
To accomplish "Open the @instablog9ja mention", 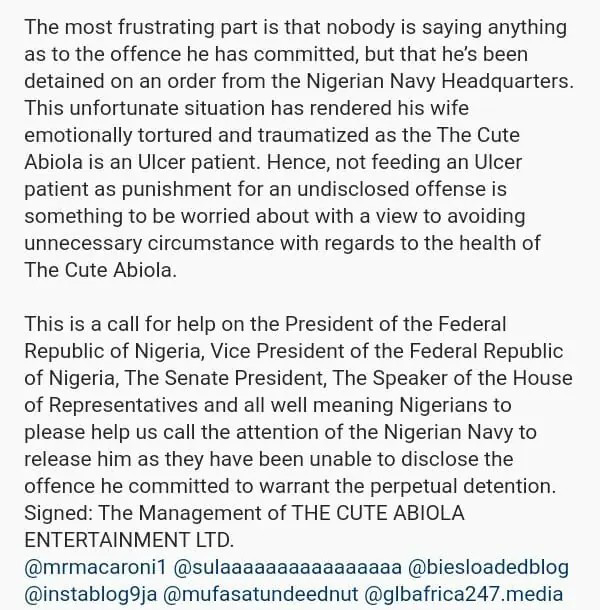I will [x=91, y=595].
